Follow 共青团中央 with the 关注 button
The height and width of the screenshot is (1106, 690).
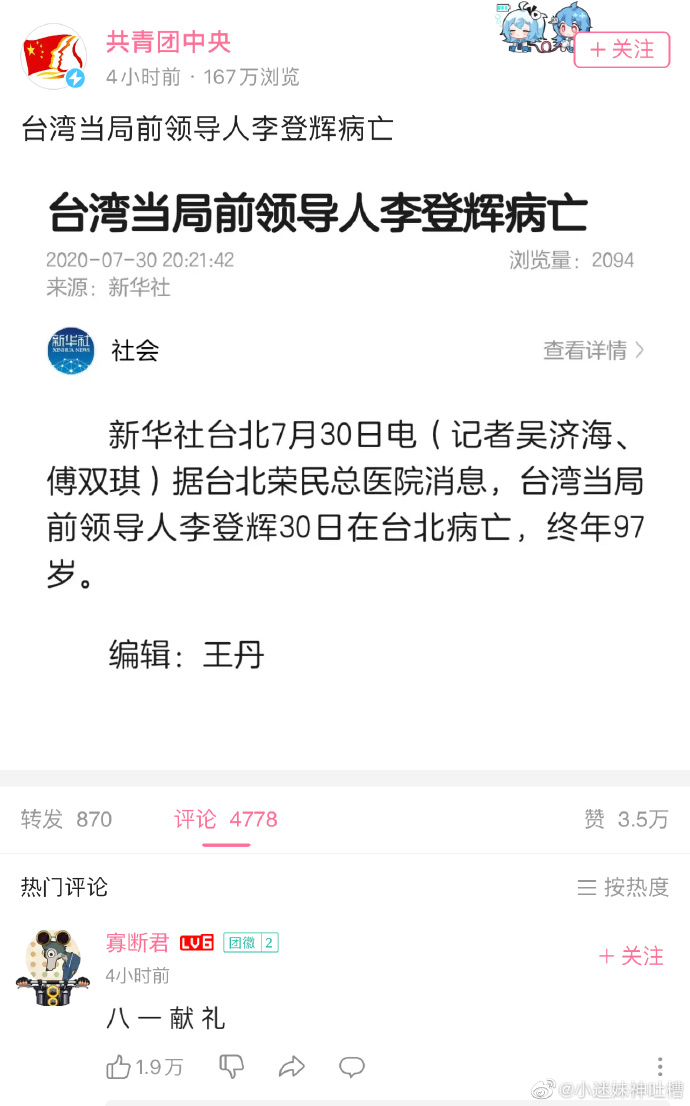pos(621,49)
